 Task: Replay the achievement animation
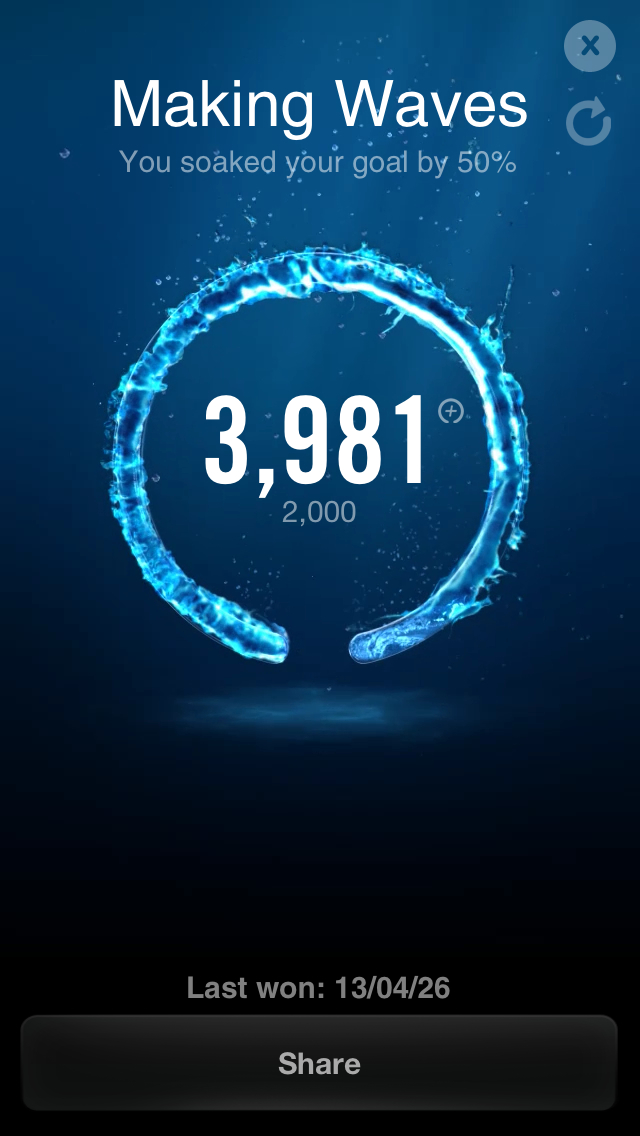click(x=588, y=123)
